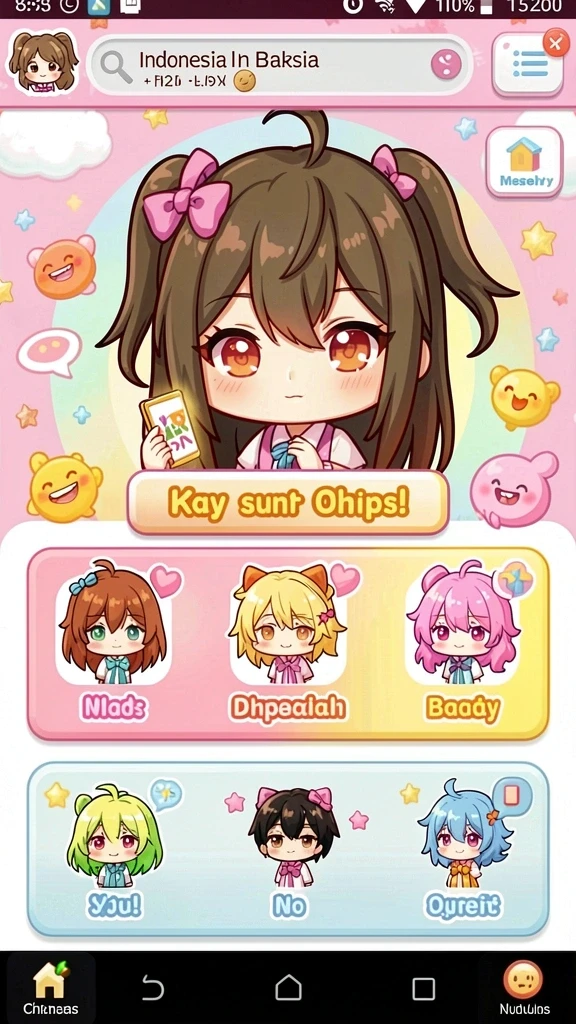The width and height of the screenshot is (576, 1024).
Task: Choose the blue-haired Oyreit character
Action: pos(464,850)
